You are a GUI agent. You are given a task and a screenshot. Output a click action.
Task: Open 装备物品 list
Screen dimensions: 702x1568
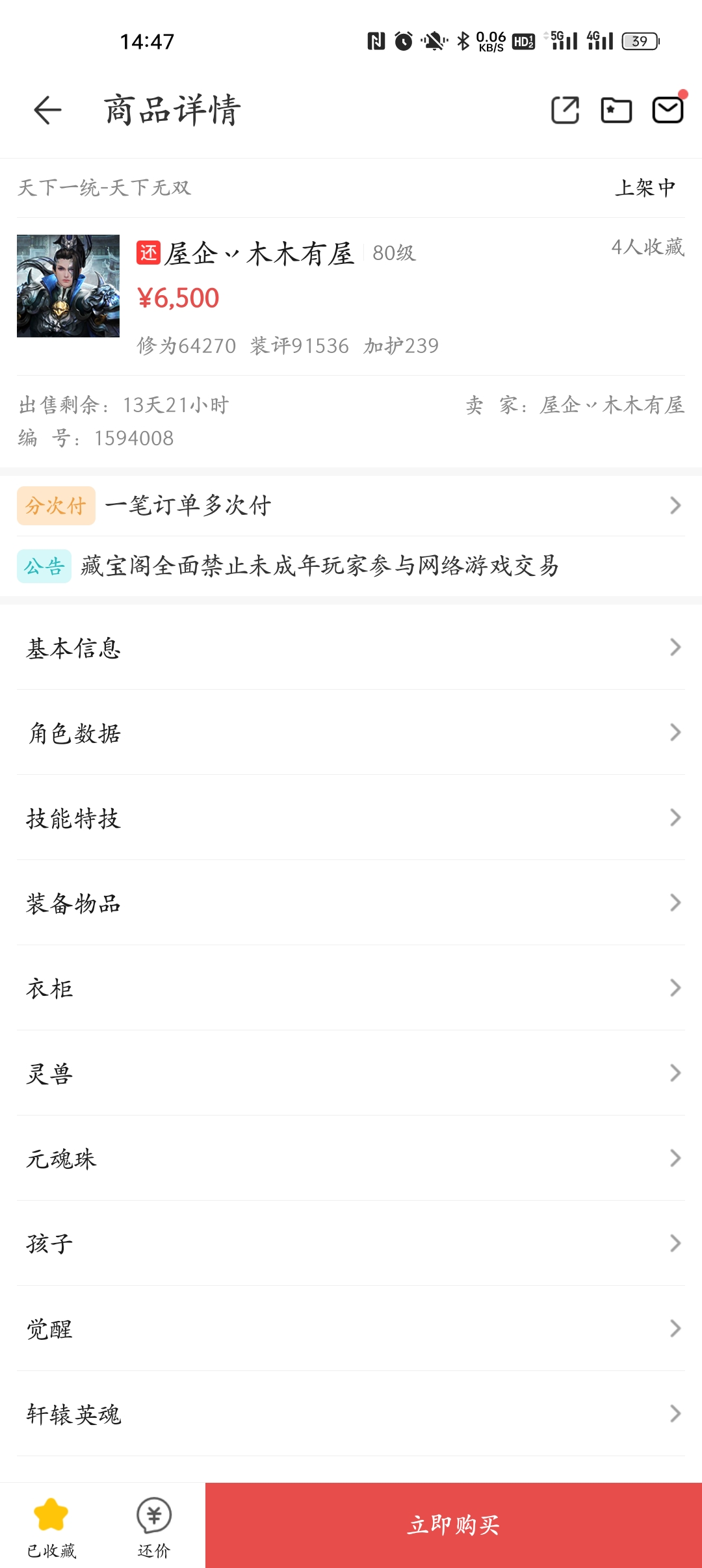click(x=351, y=903)
